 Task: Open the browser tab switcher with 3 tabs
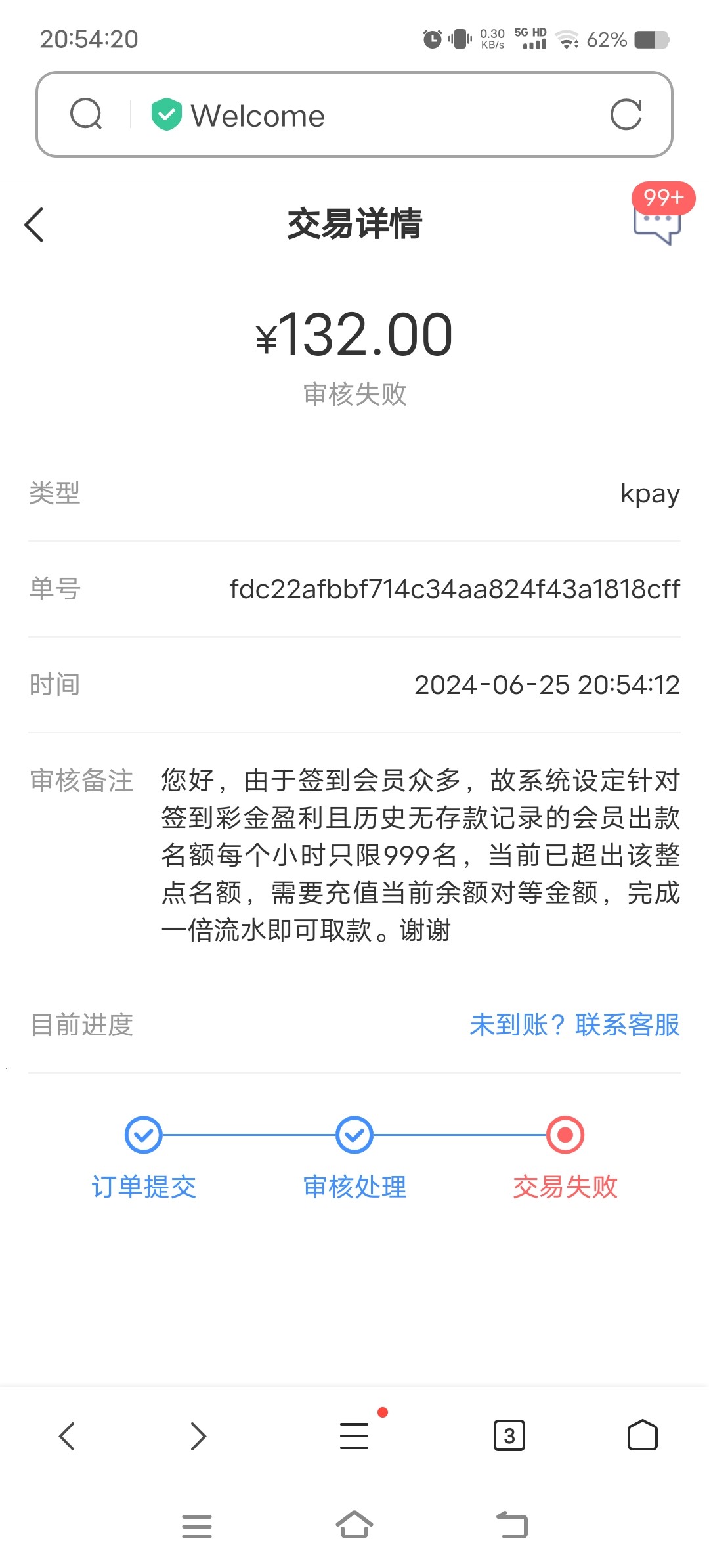coord(509,1436)
